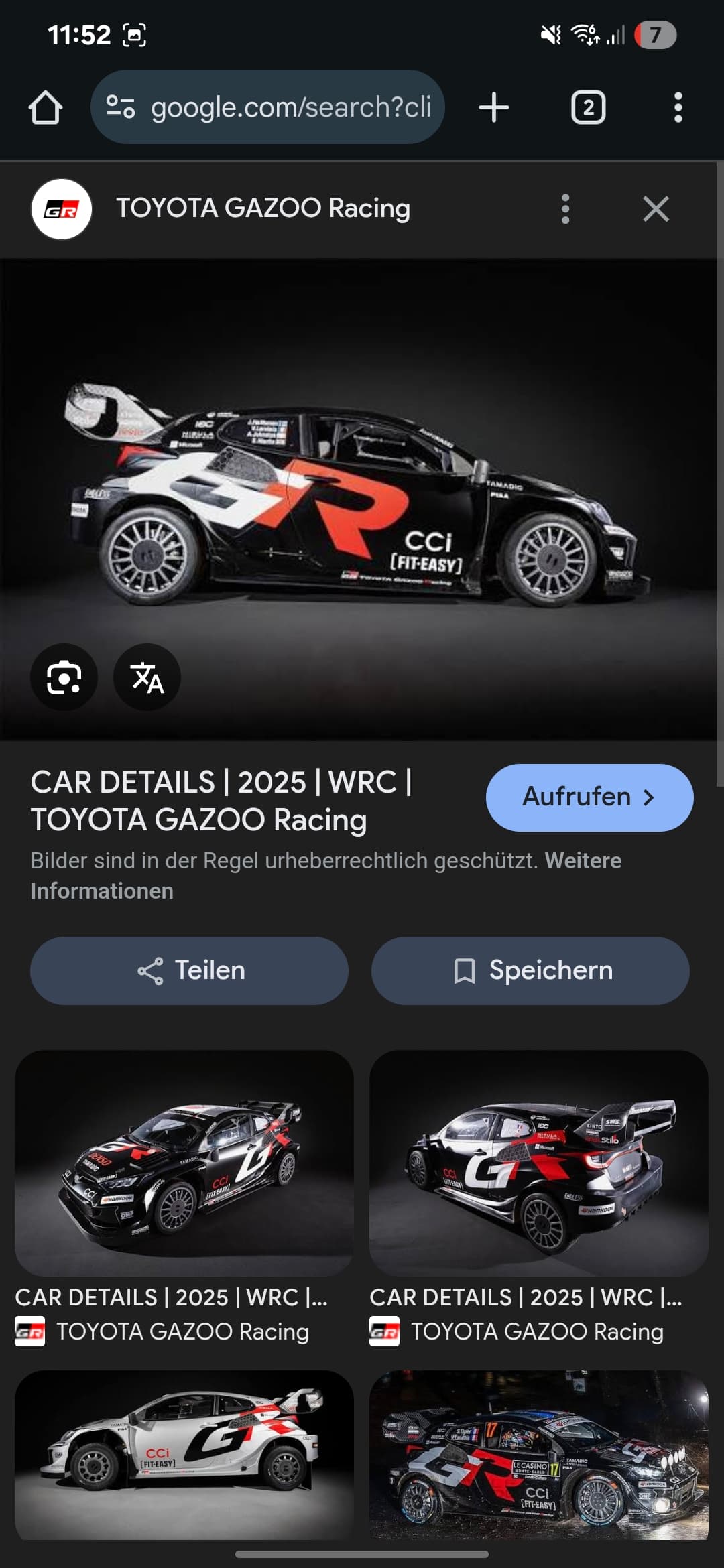Open image options next to TOYOTA GAZOO Racing
724x1568 pixels.
pyautogui.click(x=565, y=209)
